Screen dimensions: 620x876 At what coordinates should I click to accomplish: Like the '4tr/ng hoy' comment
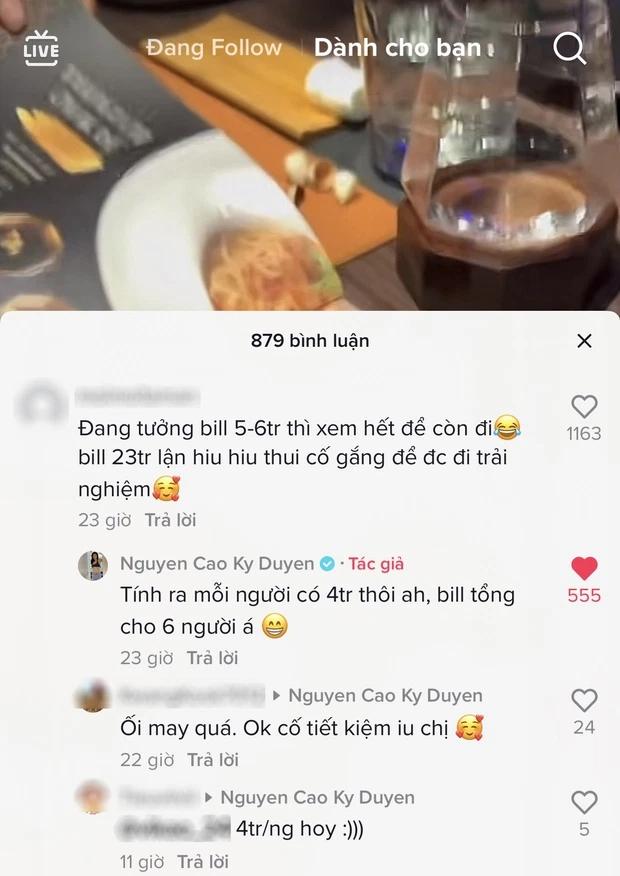(584, 802)
